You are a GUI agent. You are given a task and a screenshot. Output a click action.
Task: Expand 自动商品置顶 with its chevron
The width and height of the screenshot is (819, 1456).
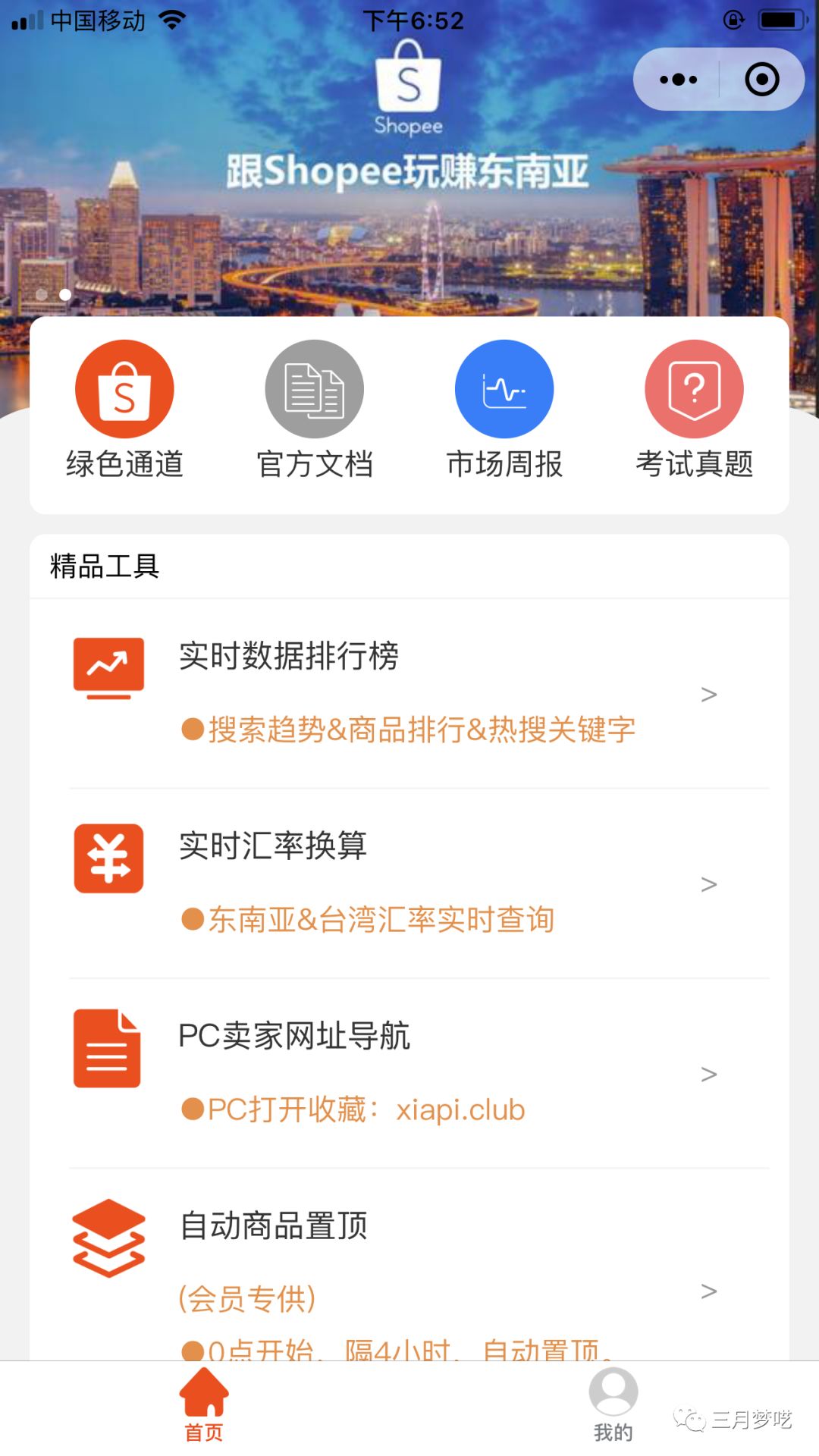710,1289
